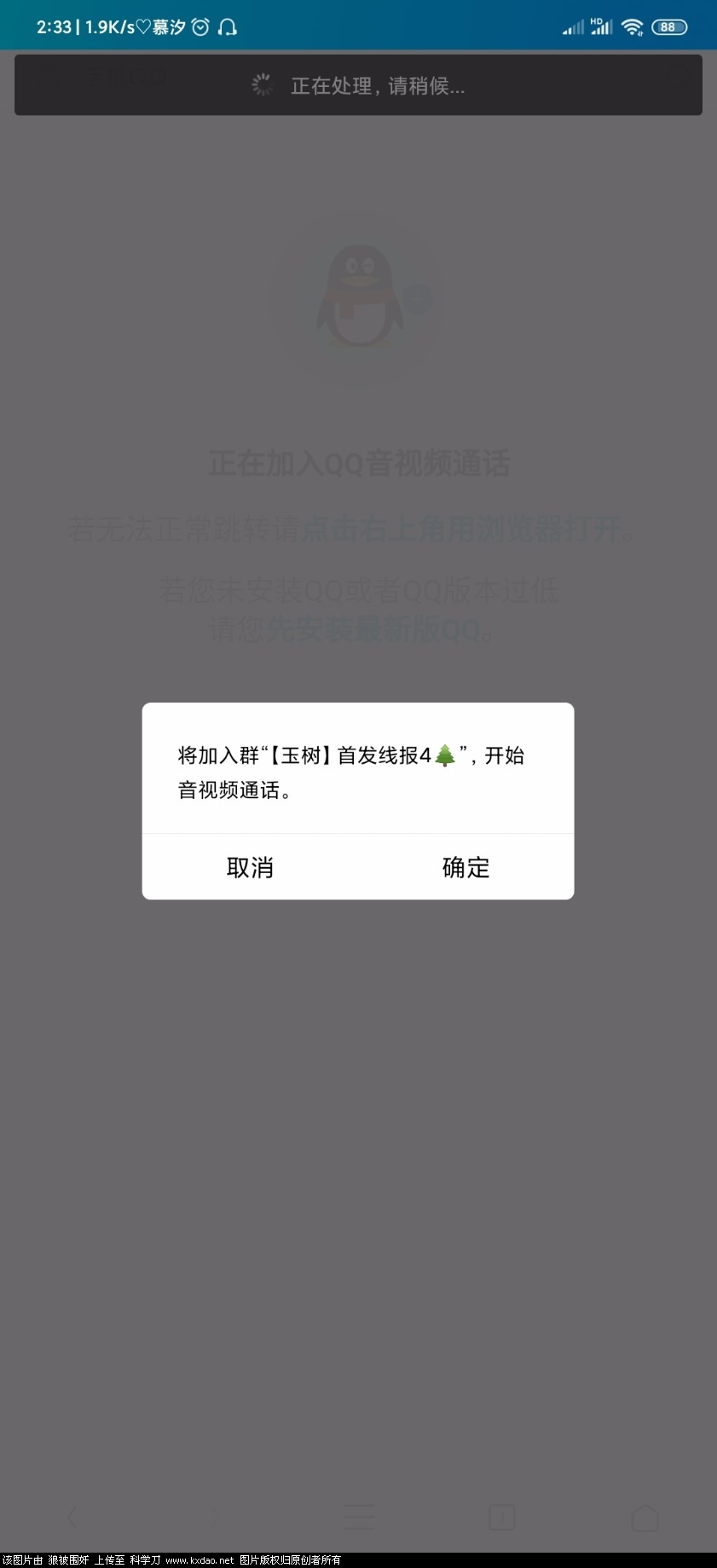The image size is (717, 1568).
Task: Tap the WiFi status icon
Action: [x=632, y=26]
